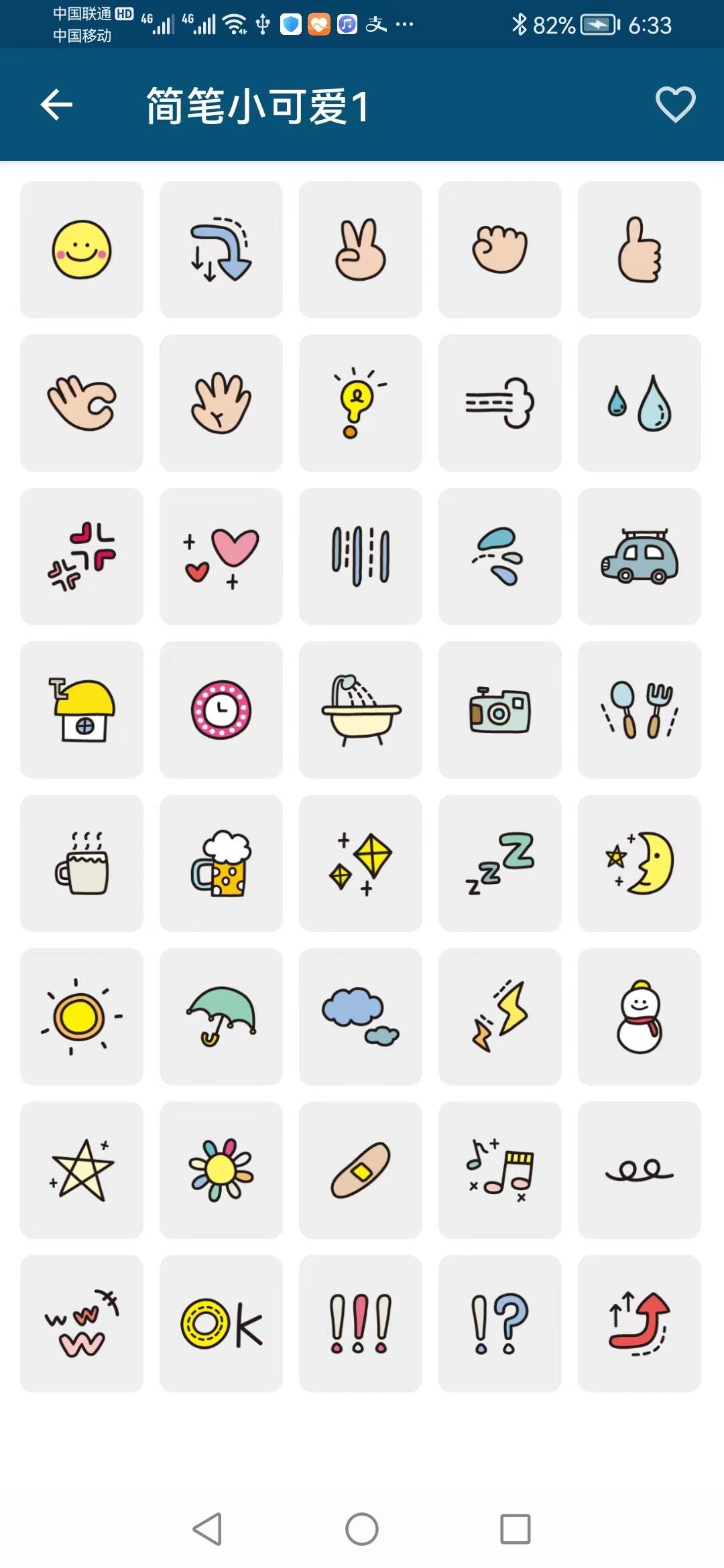Choose the zzz sleeping sticker
Viewport: 724px width, 1568px height.
(x=500, y=863)
